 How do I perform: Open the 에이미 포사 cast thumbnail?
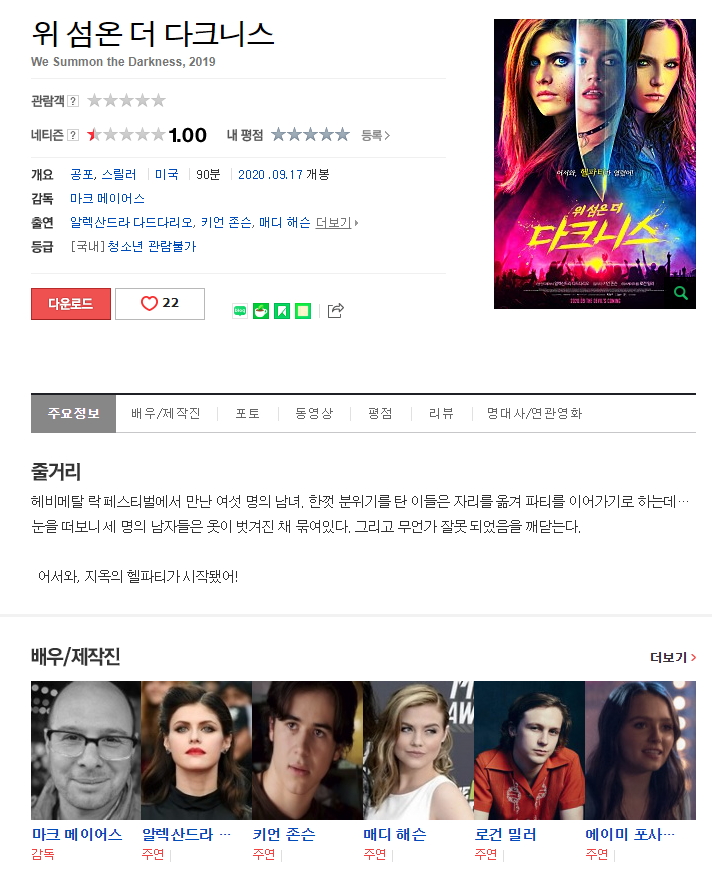pyautogui.click(x=639, y=750)
